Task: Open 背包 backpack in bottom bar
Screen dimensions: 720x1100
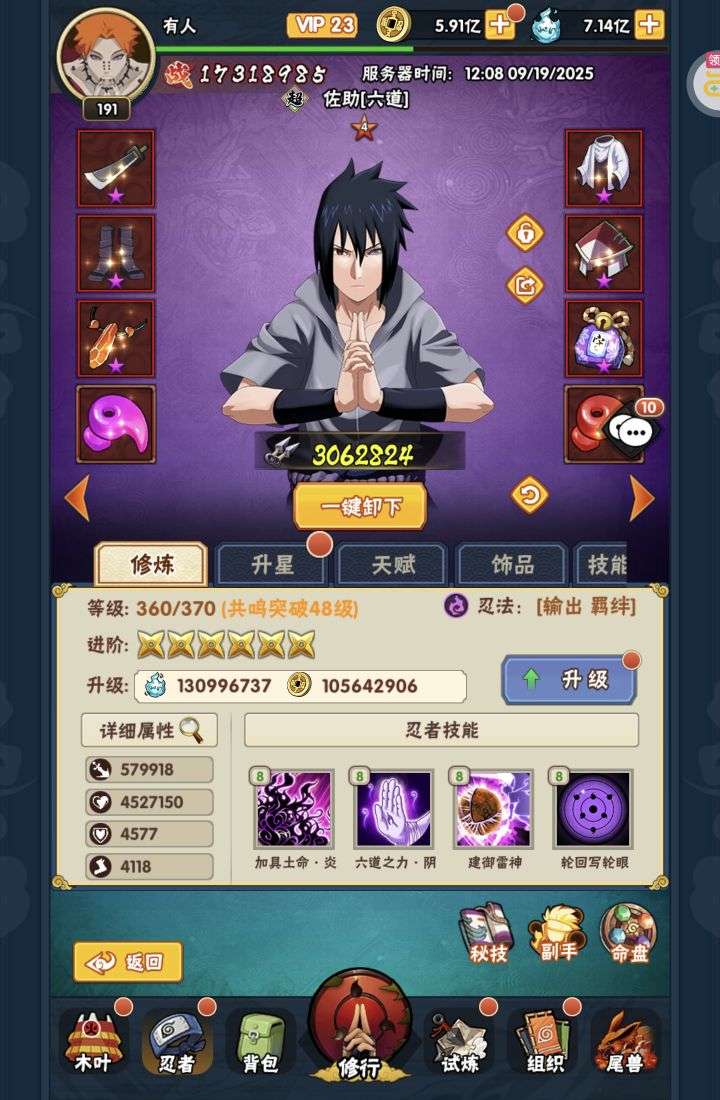Action: point(260,1042)
